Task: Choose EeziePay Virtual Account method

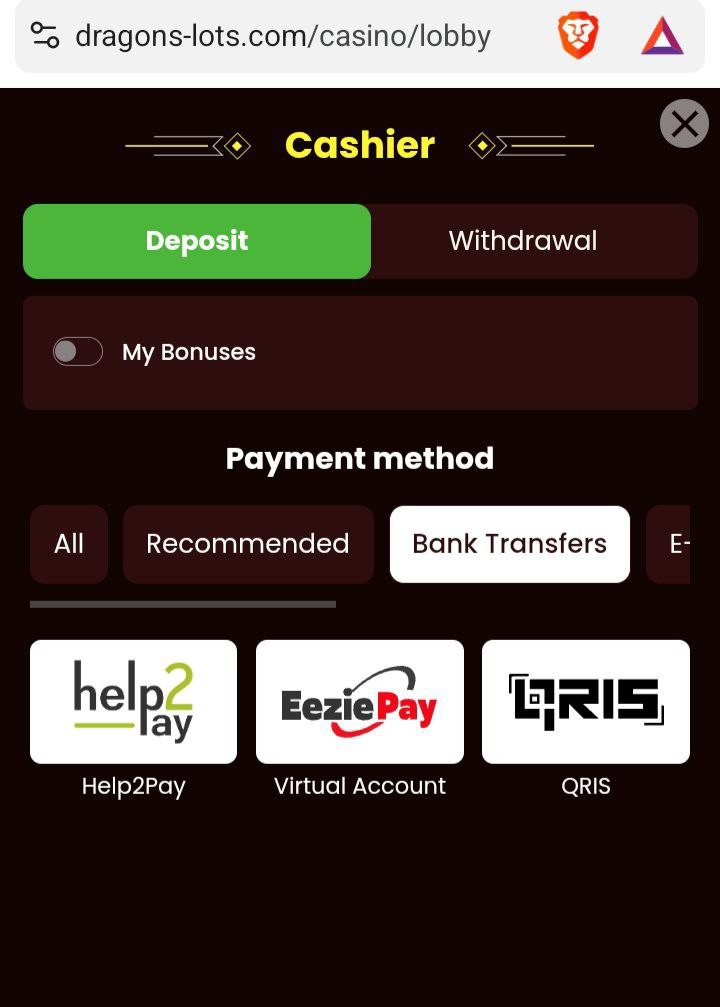Action: (x=360, y=702)
